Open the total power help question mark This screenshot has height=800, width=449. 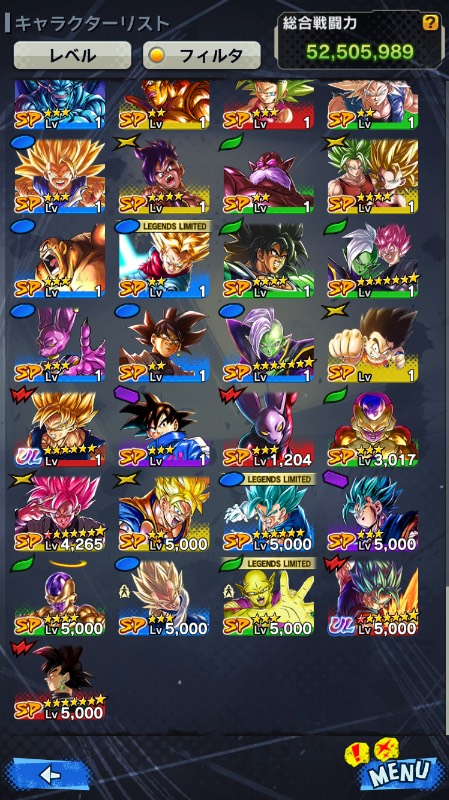[x=430, y=22]
